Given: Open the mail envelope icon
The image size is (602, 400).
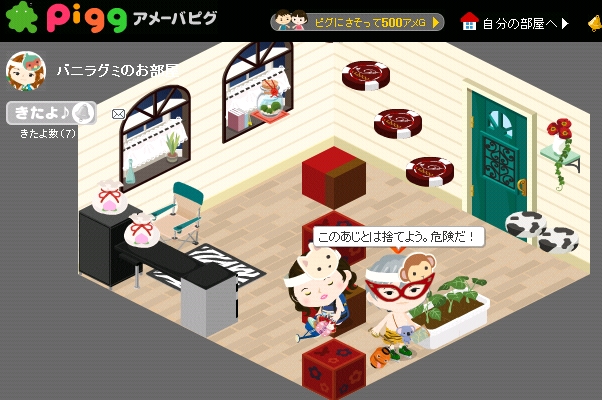Looking at the screenshot, I should coord(118,114).
